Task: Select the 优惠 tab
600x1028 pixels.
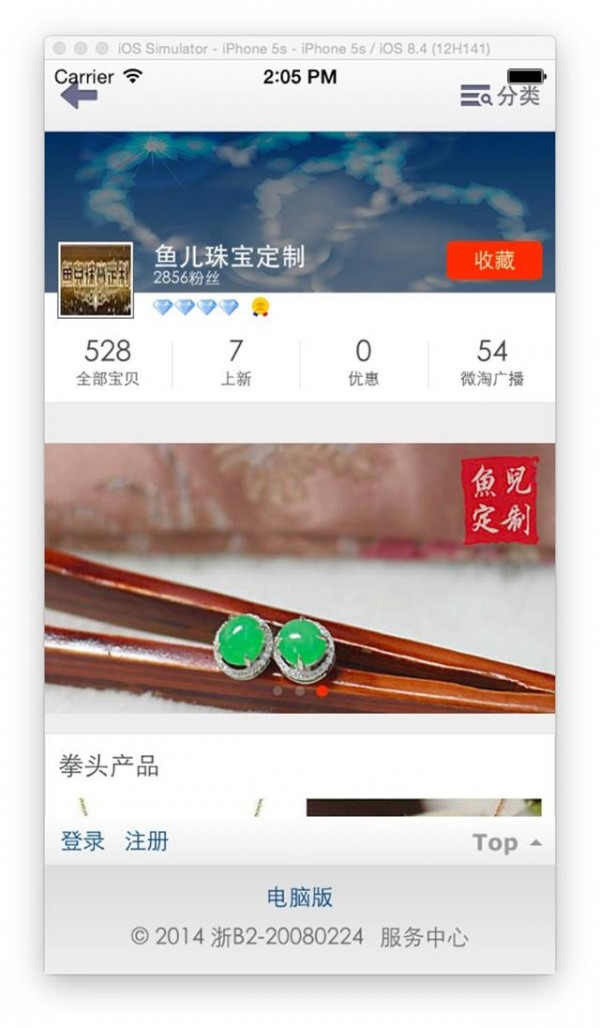Action: pyautogui.click(x=363, y=363)
